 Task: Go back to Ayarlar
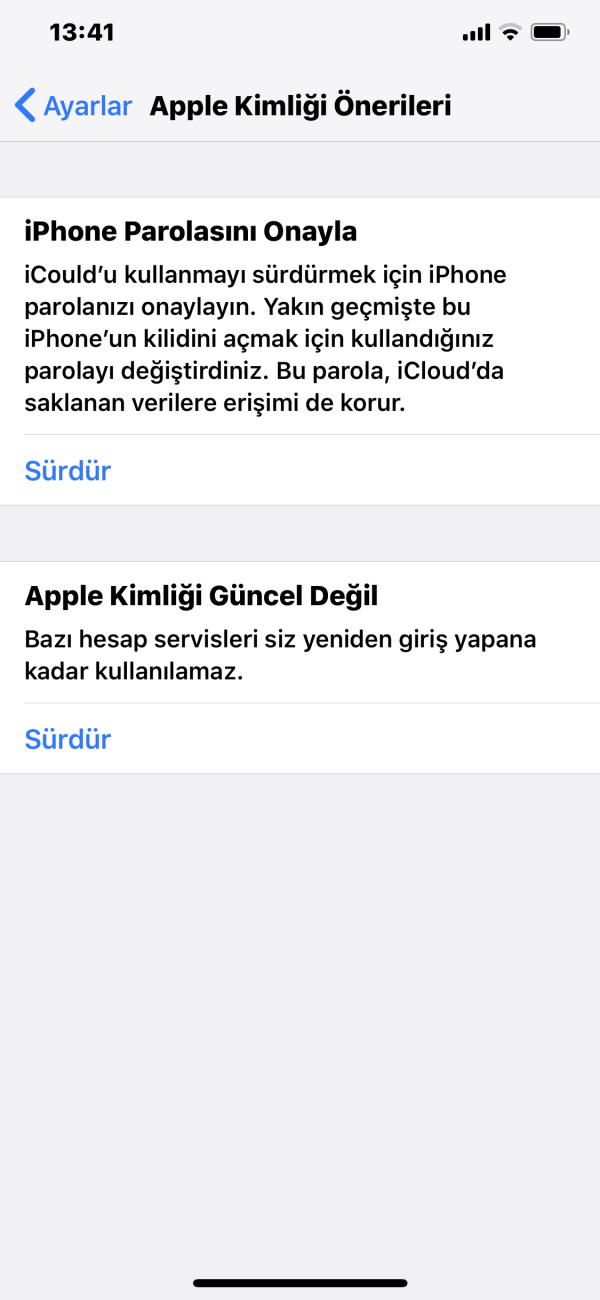point(74,106)
